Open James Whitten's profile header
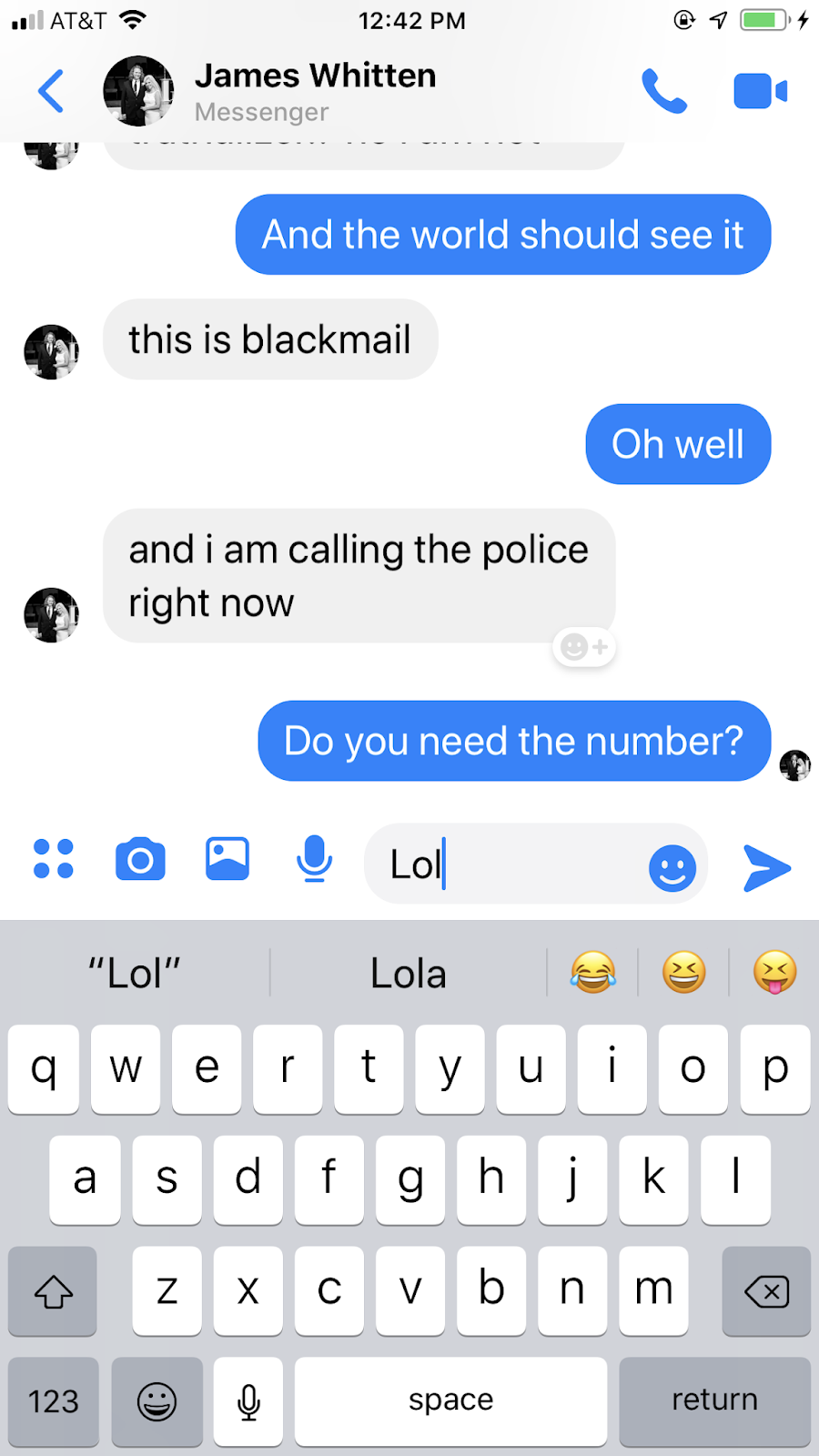 tap(314, 91)
